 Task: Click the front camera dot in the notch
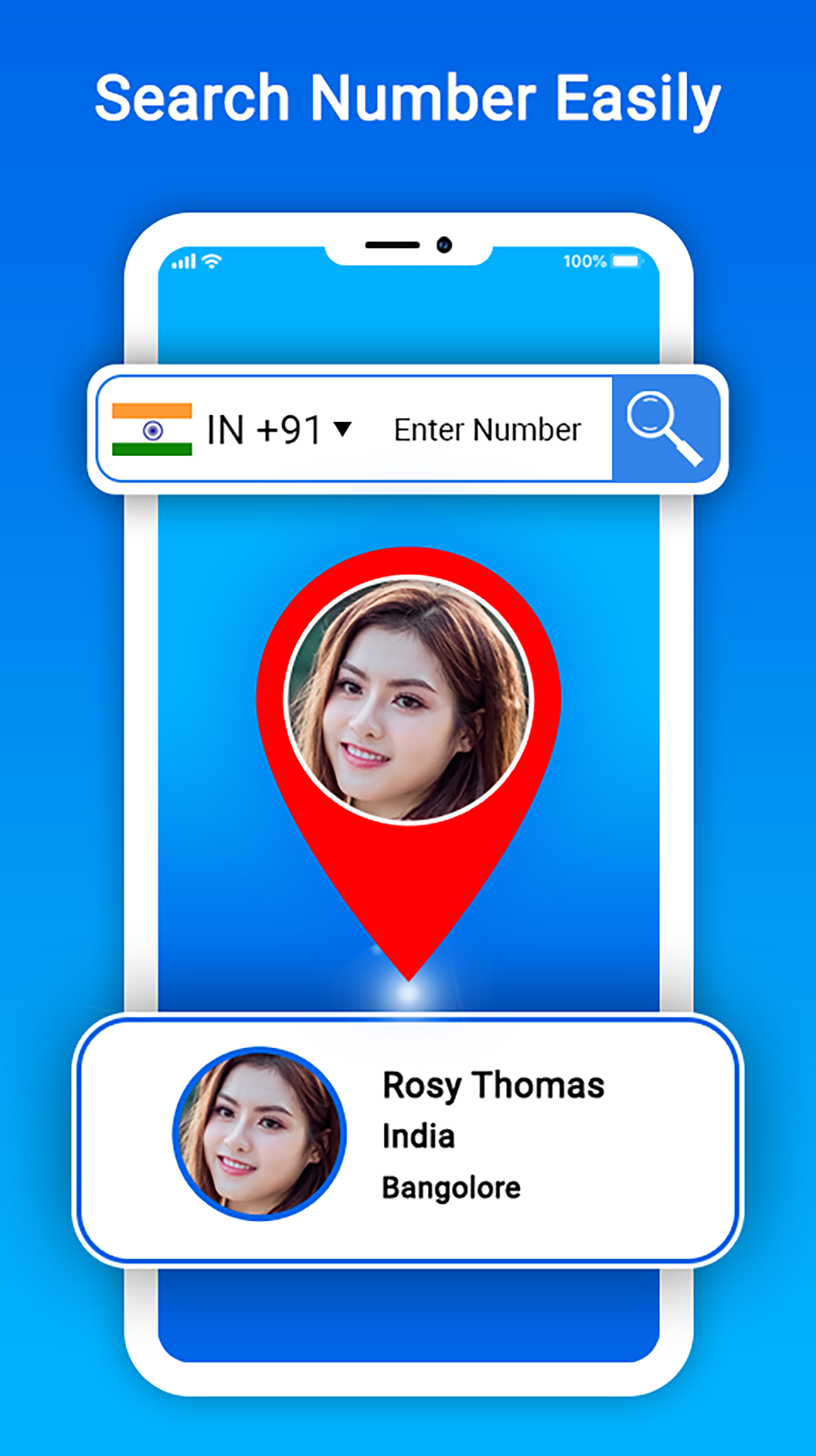click(444, 244)
